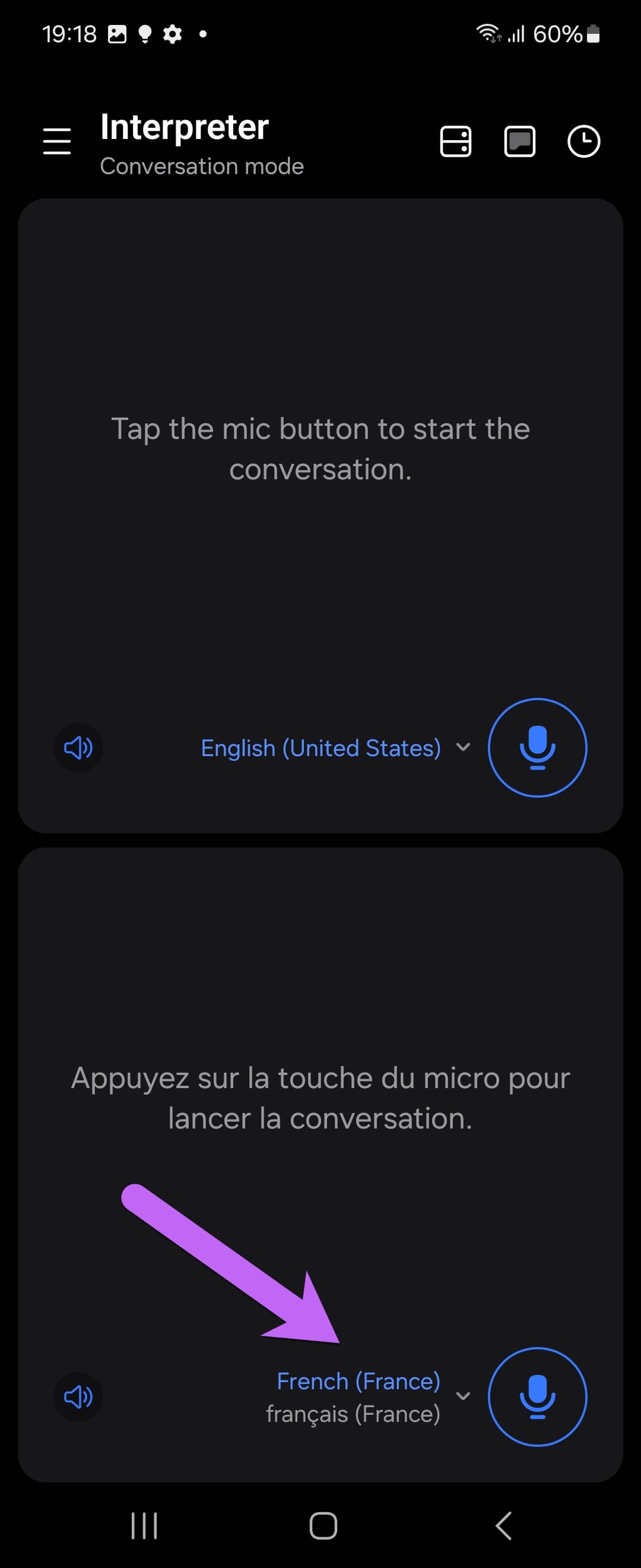Start speaking with the French mic button
Viewport: 641px width, 1568px height.
pos(537,1396)
